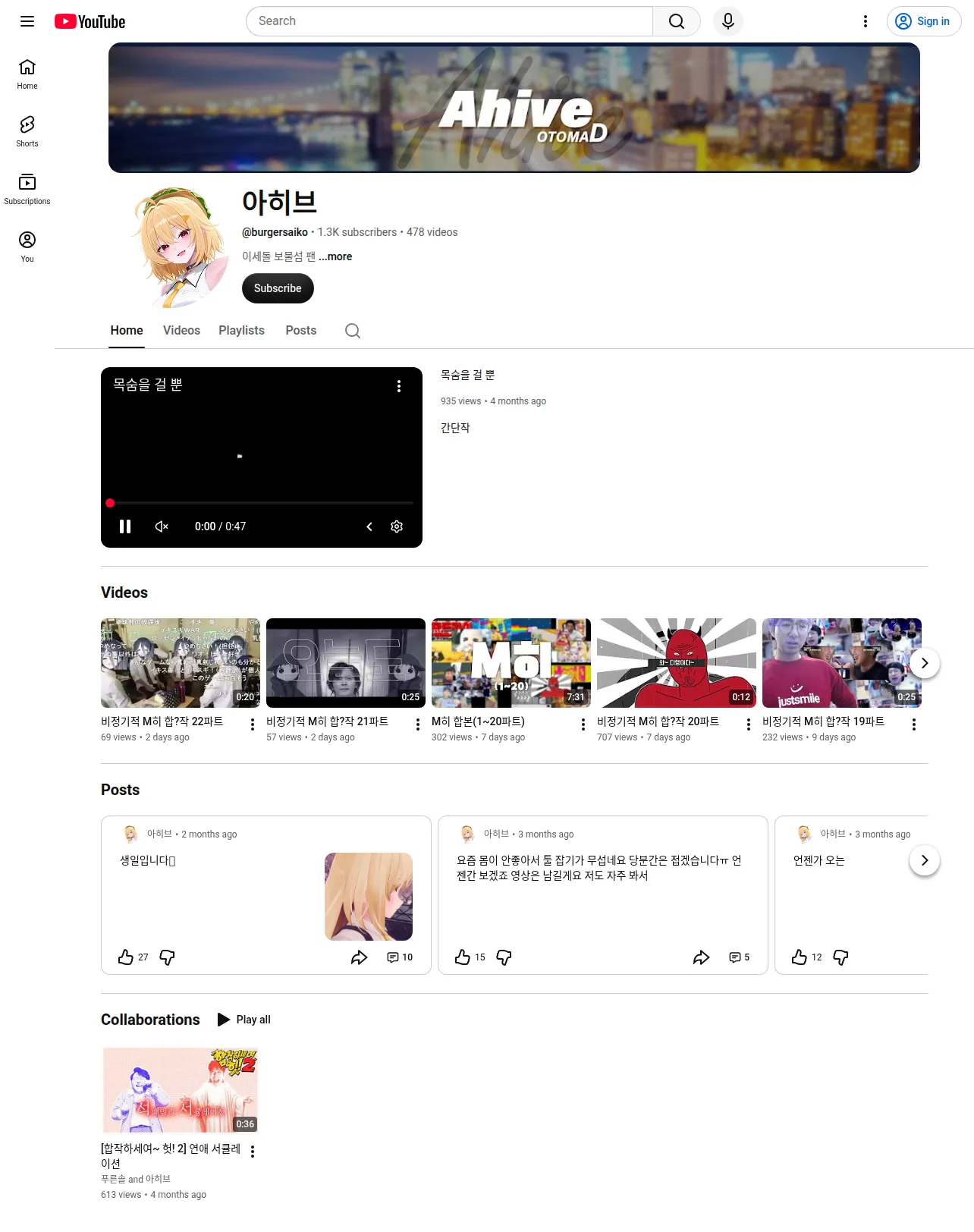The height and width of the screenshot is (1232, 974).
Task: Pause the featured video
Action: (125, 526)
